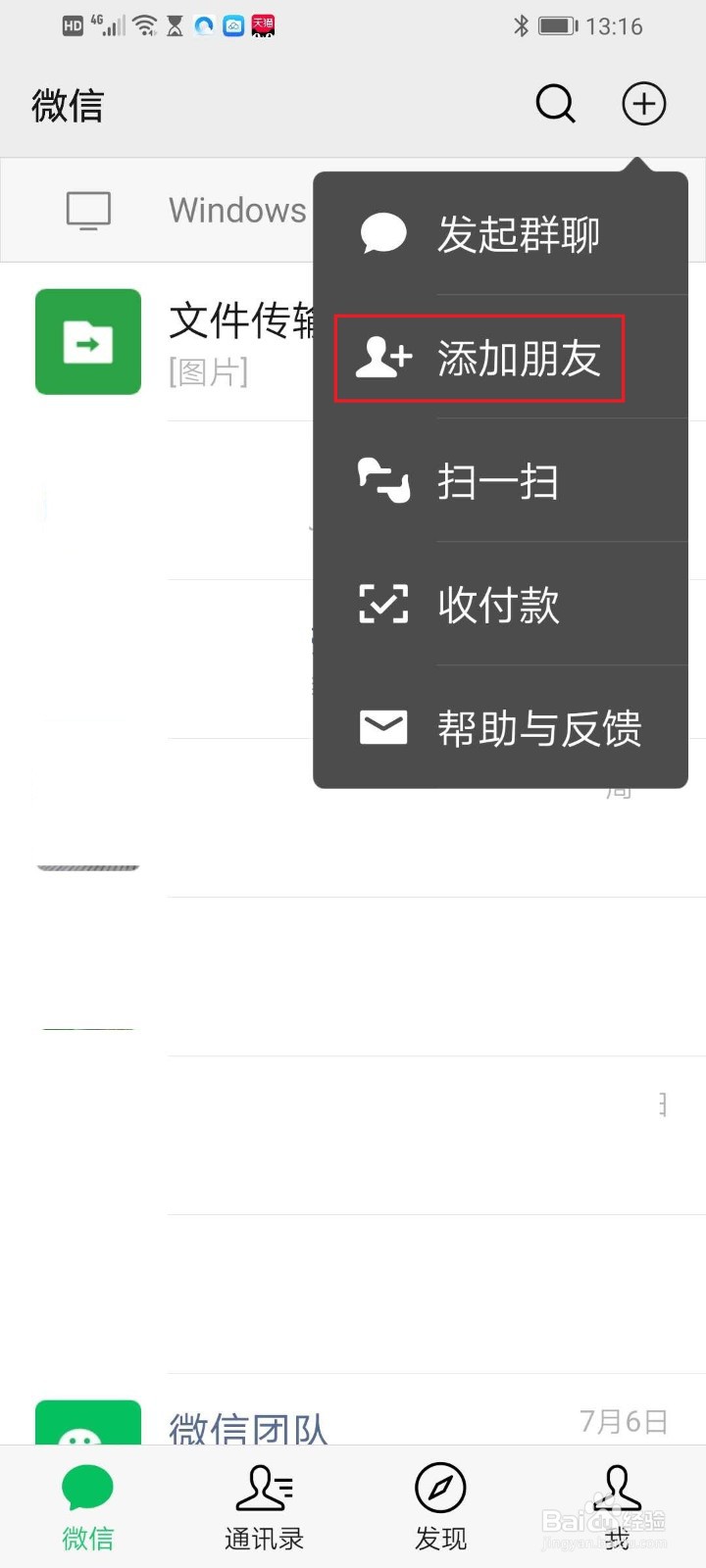This screenshot has width=706, height=1568.
Task: Tap the payment icon next to 收付款
Action: coord(382,605)
